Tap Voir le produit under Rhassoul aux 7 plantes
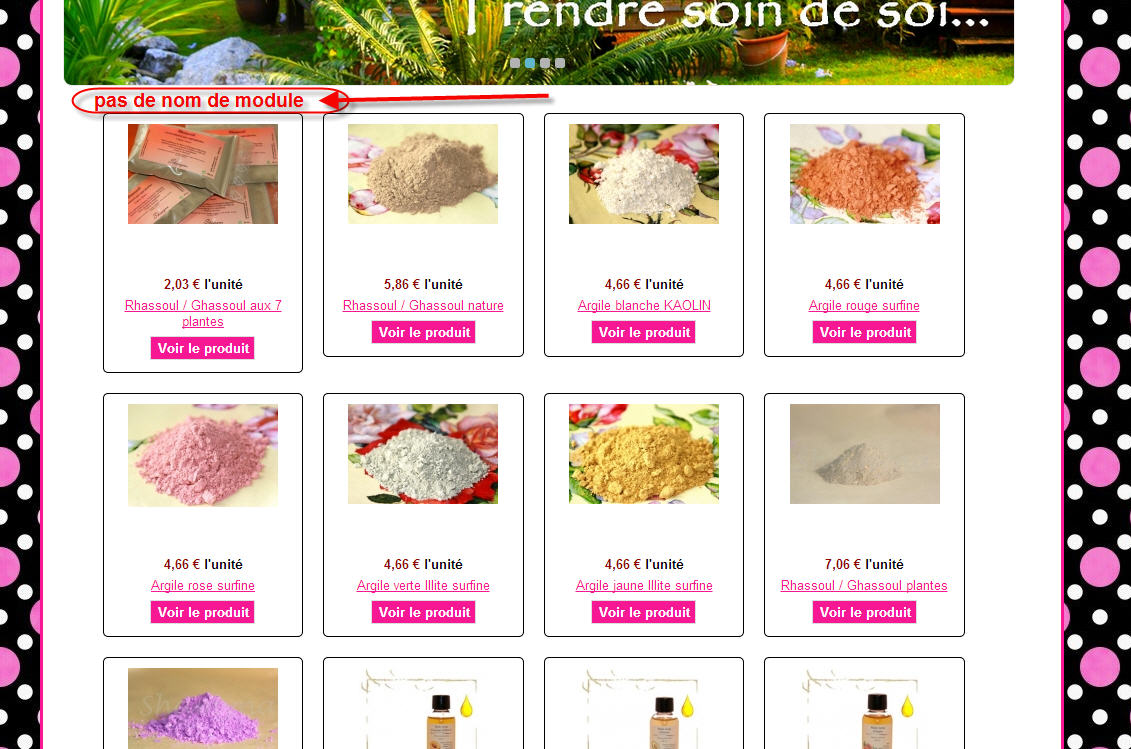The width and height of the screenshot is (1131, 749). [203, 348]
